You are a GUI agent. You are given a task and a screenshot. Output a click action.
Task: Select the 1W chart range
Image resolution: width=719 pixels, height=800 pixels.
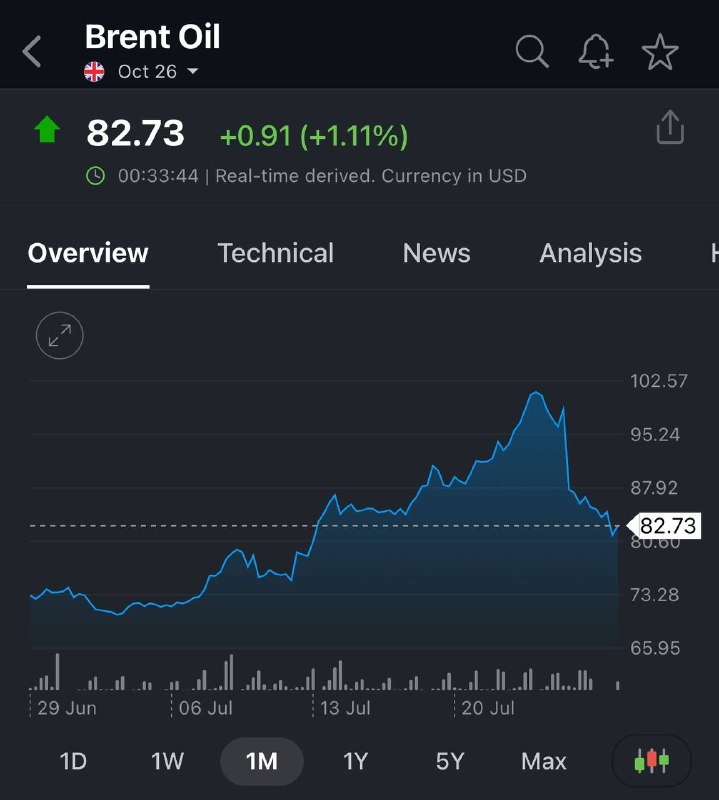click(167, 761)
